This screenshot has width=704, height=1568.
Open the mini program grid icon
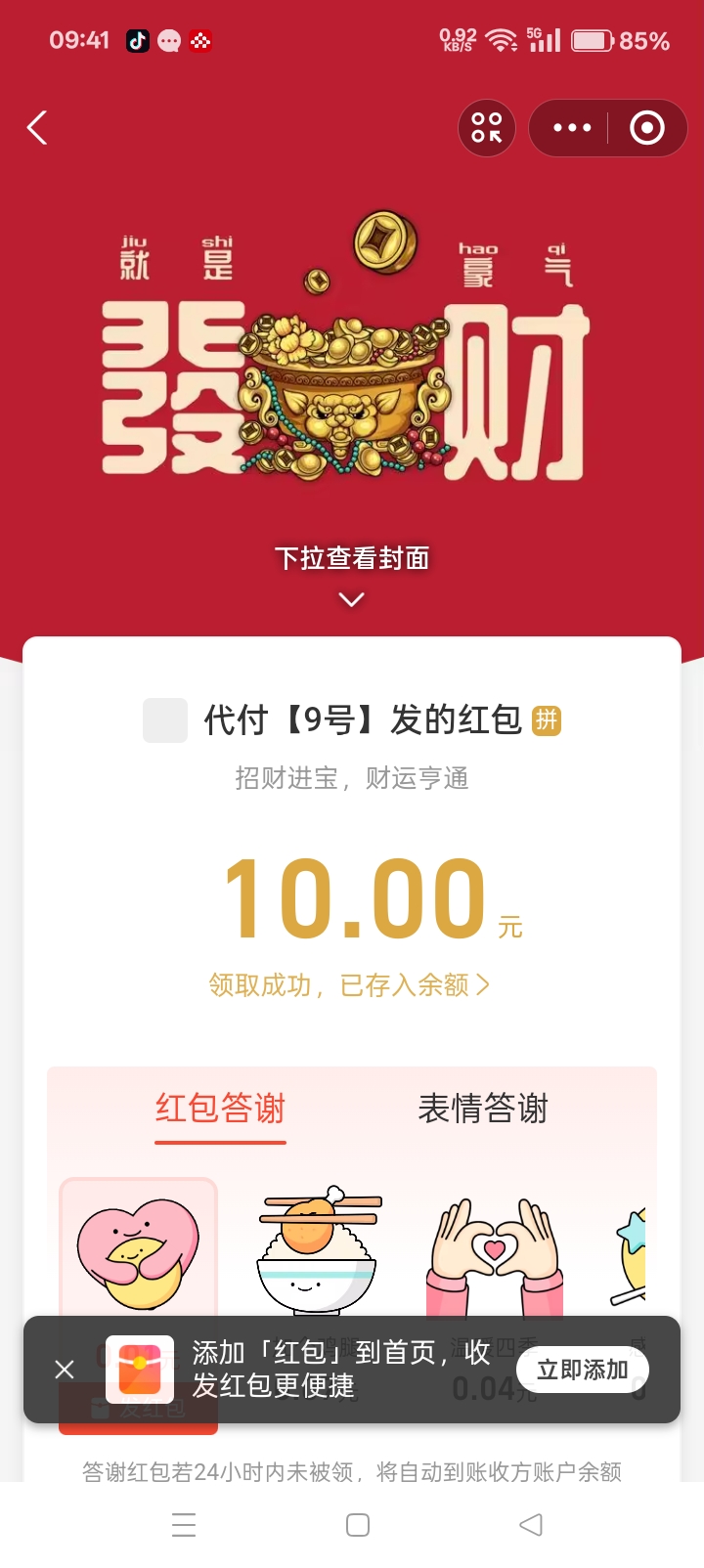486,128
